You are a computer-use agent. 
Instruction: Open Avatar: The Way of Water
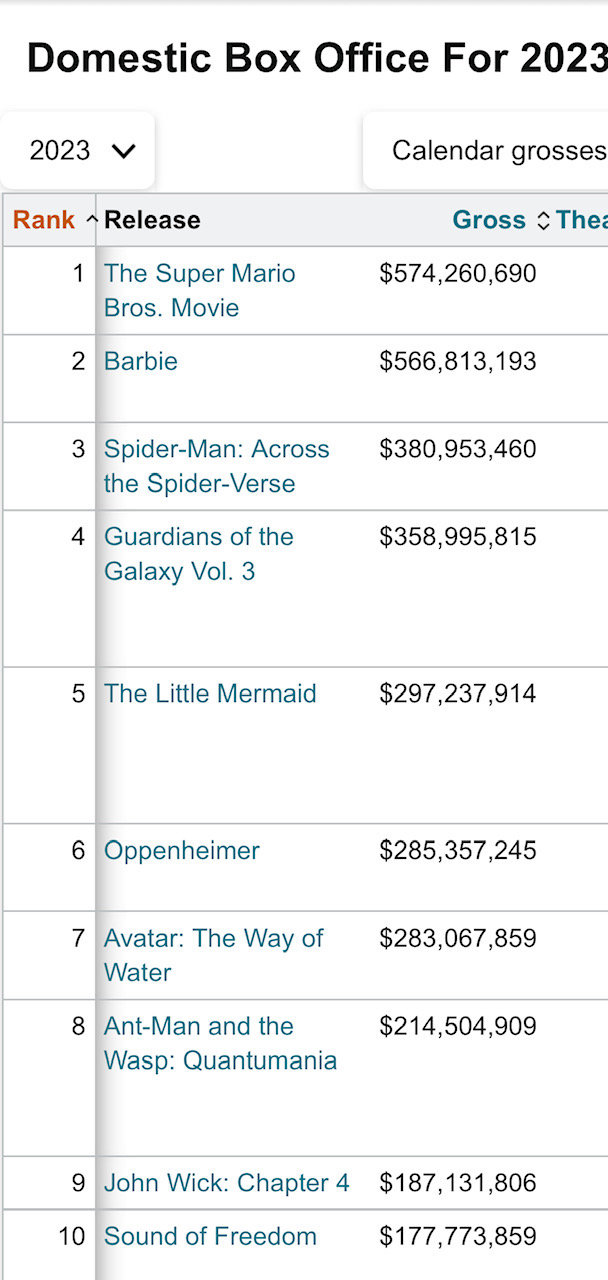(214, 955)
